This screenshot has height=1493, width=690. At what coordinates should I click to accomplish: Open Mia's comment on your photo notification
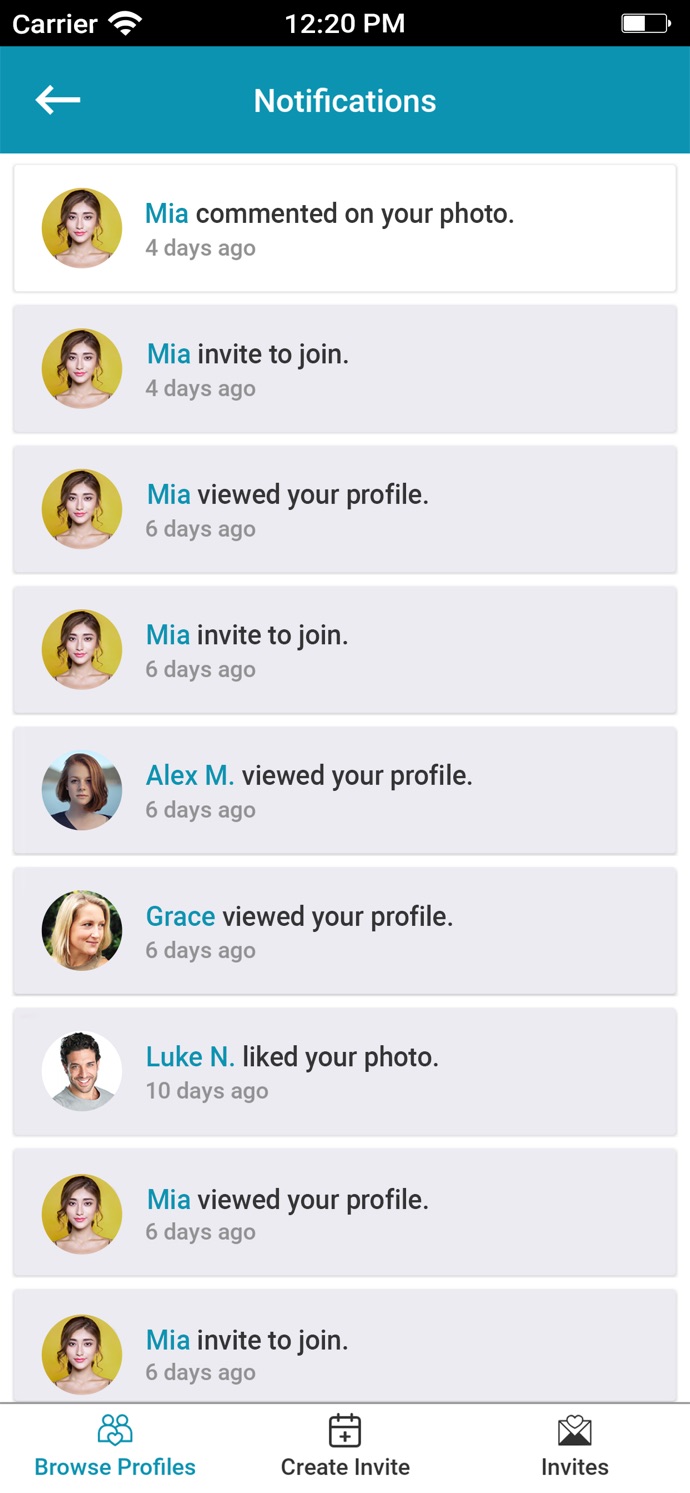(344, 229)
